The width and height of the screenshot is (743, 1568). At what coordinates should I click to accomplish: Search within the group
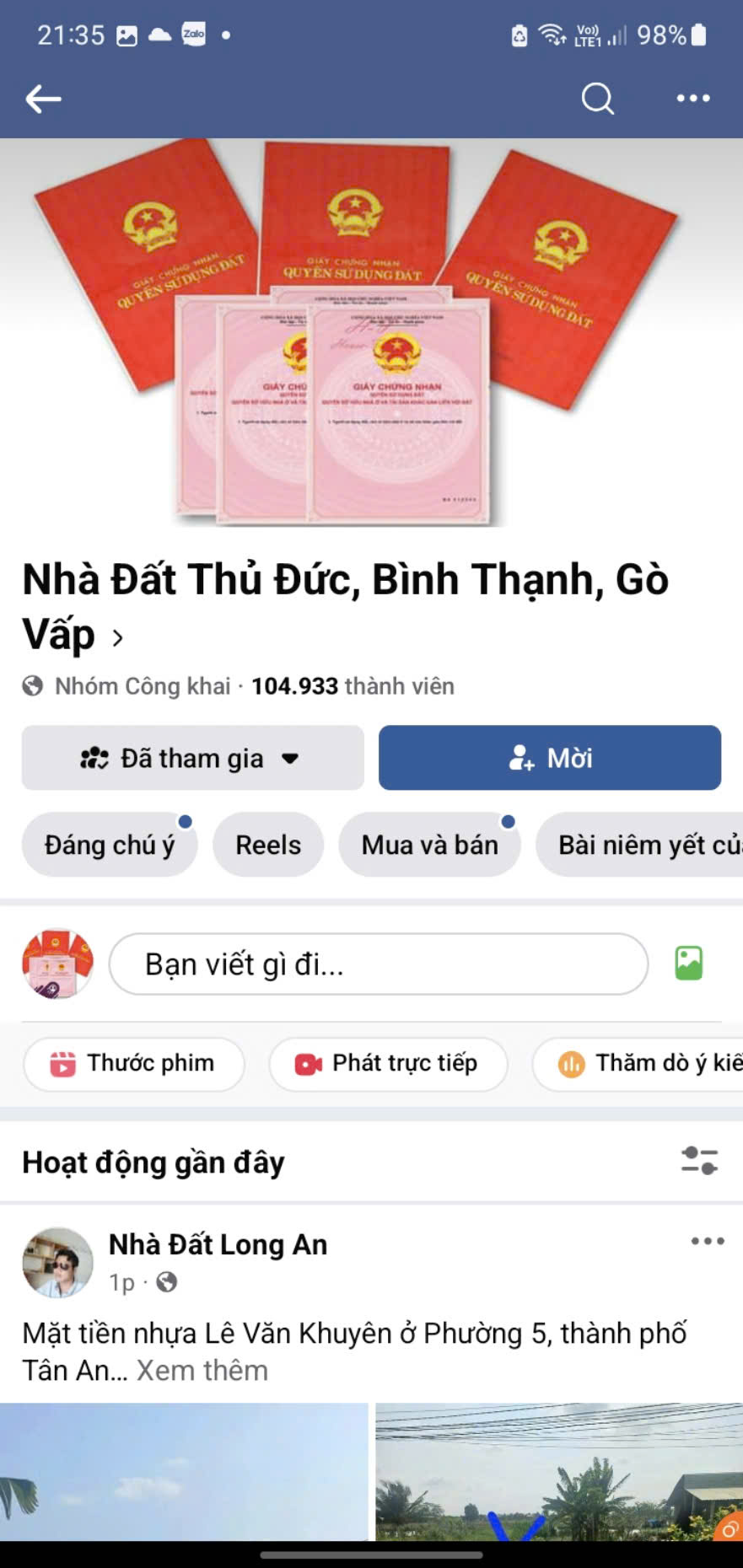point(597,99)
